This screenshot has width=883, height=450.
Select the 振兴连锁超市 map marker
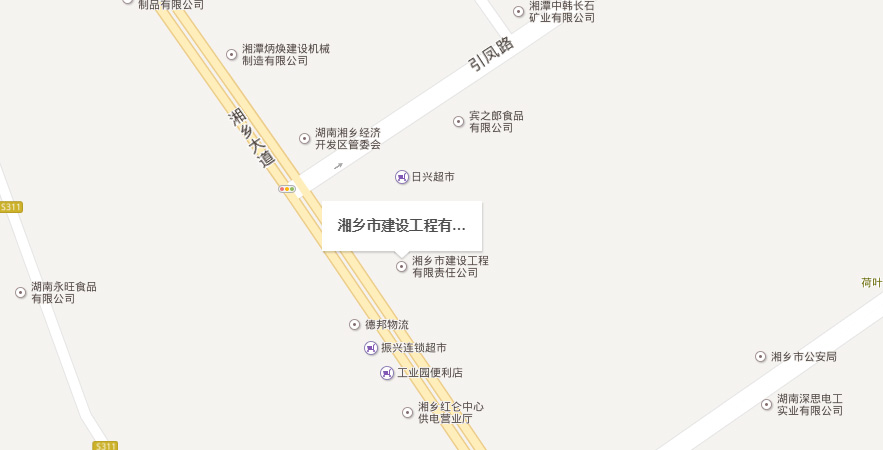point(371,348)
